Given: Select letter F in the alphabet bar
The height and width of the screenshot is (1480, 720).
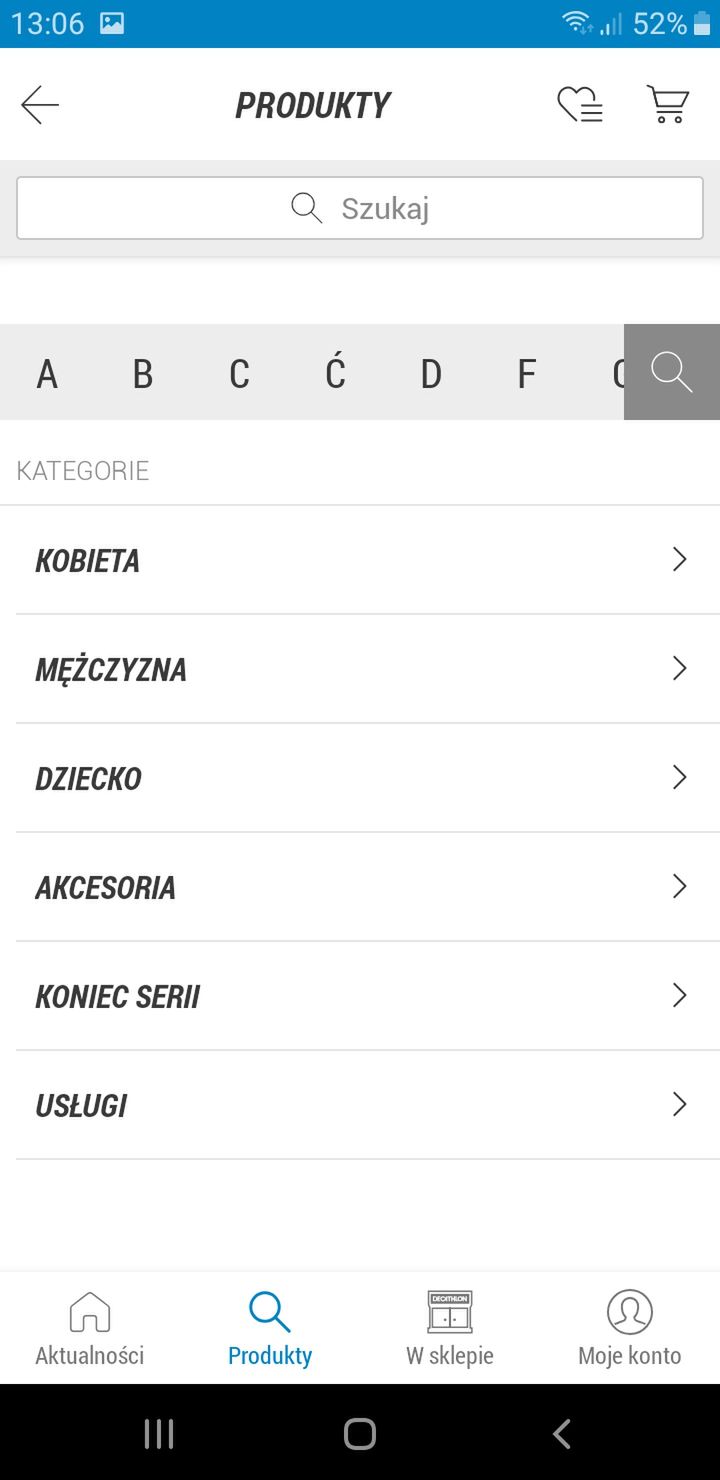Looking at the screenshot, I should pyautogui.click(x=527, y=374).
